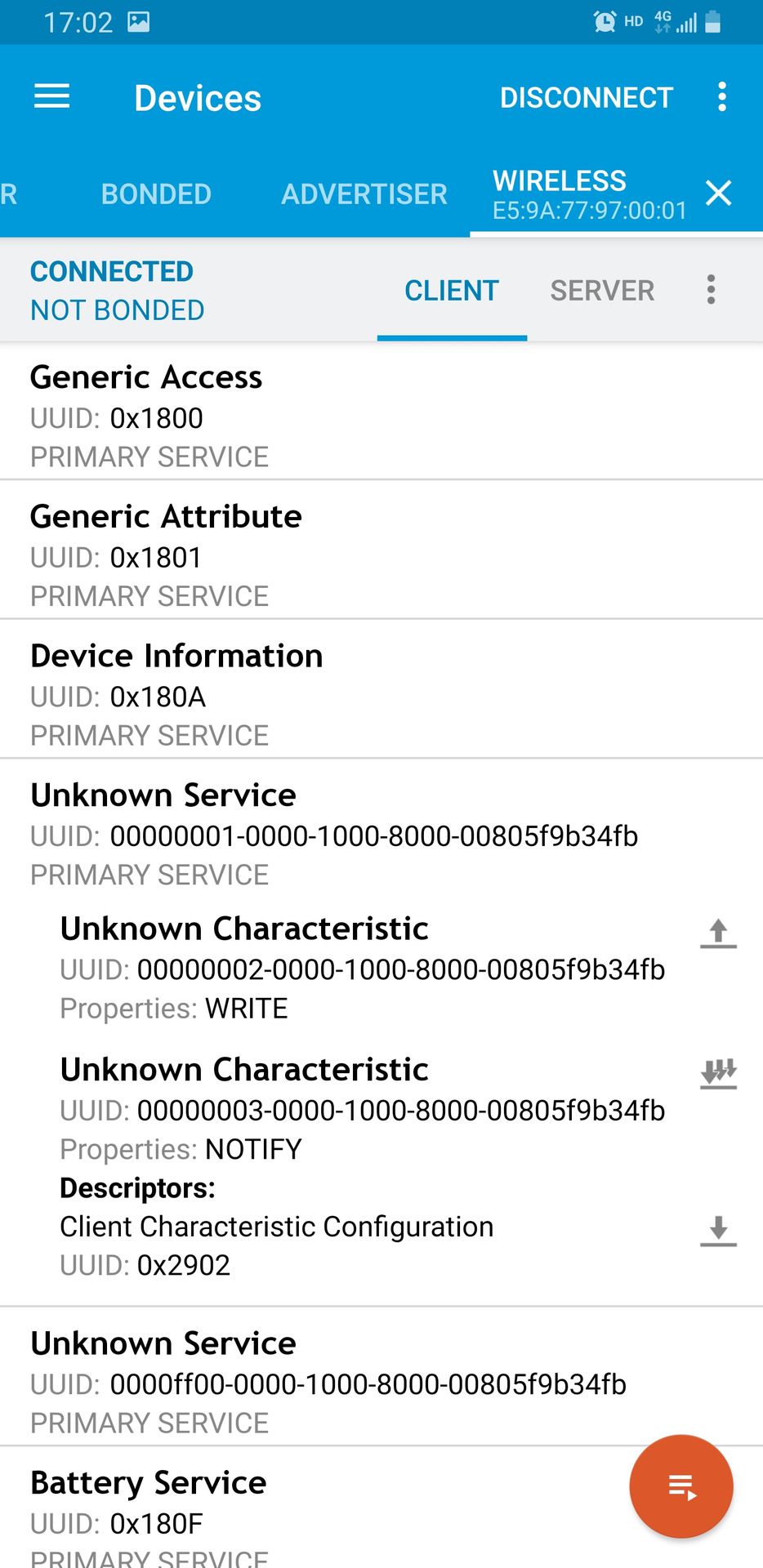The width and height of the screenshot is (763, 1568).
Task: Switch to the SERVER tab
Action: (602, 291)
